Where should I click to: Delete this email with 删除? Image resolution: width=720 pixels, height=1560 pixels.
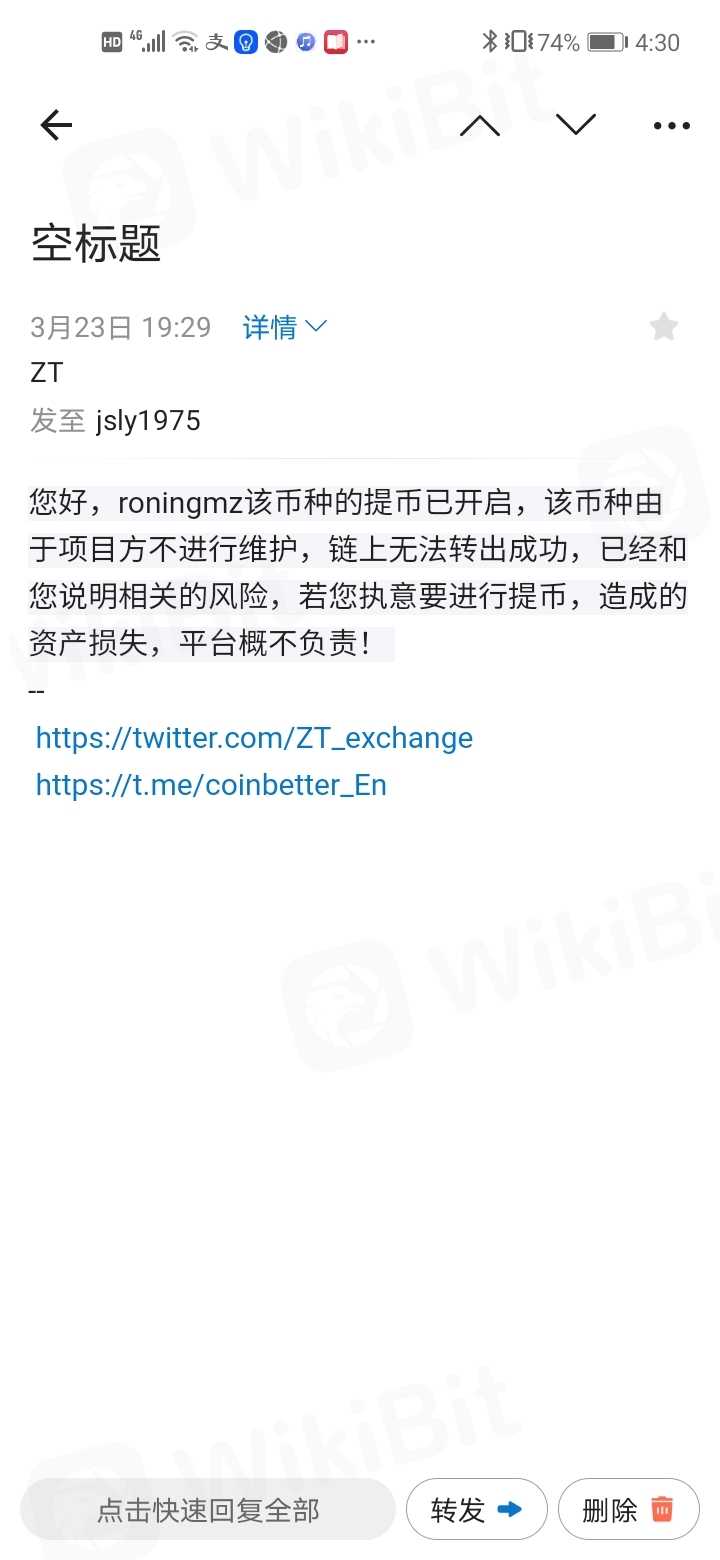coord(628,1509)
